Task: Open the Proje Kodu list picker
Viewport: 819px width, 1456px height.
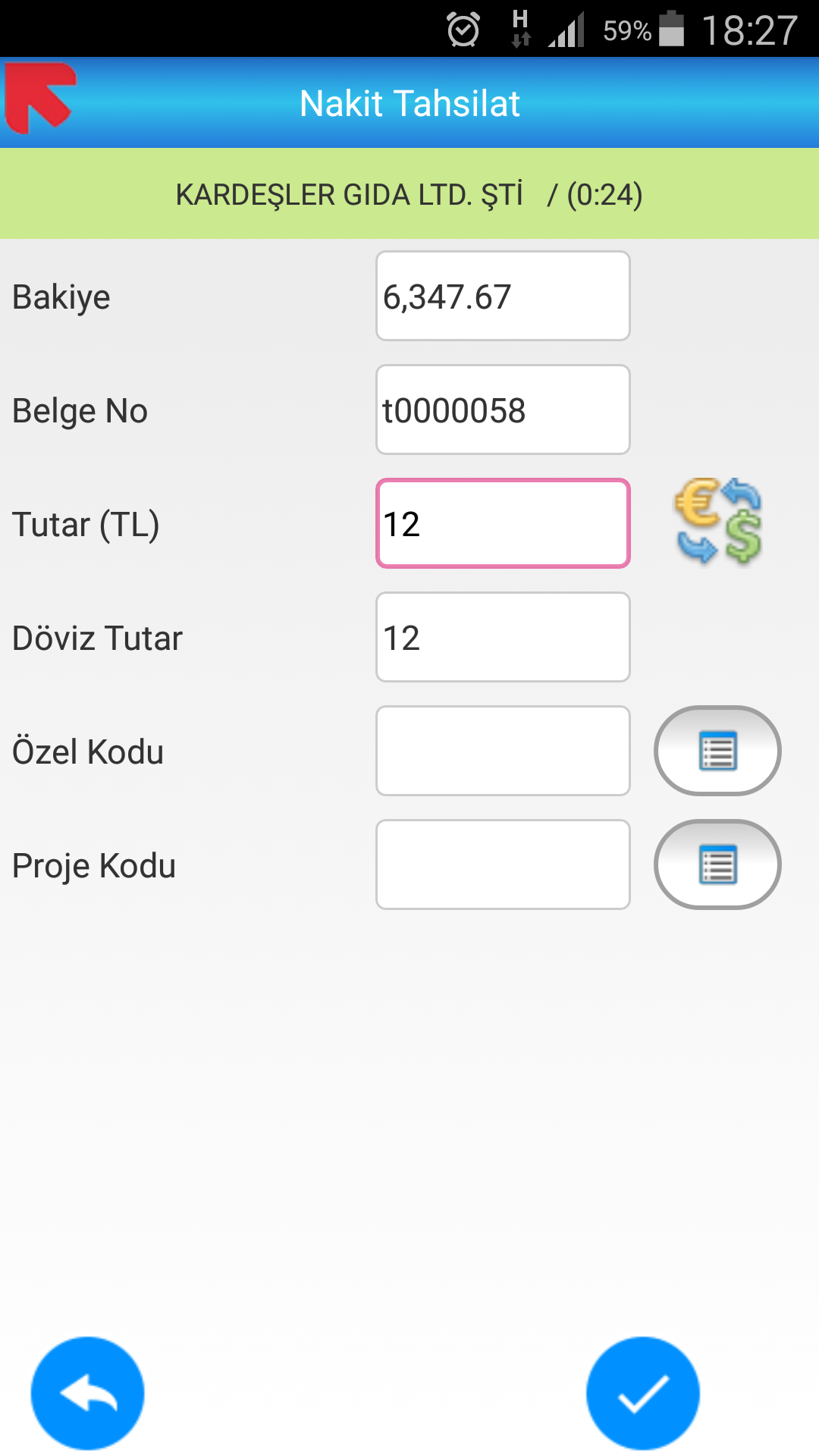Action: pos(717,864)
